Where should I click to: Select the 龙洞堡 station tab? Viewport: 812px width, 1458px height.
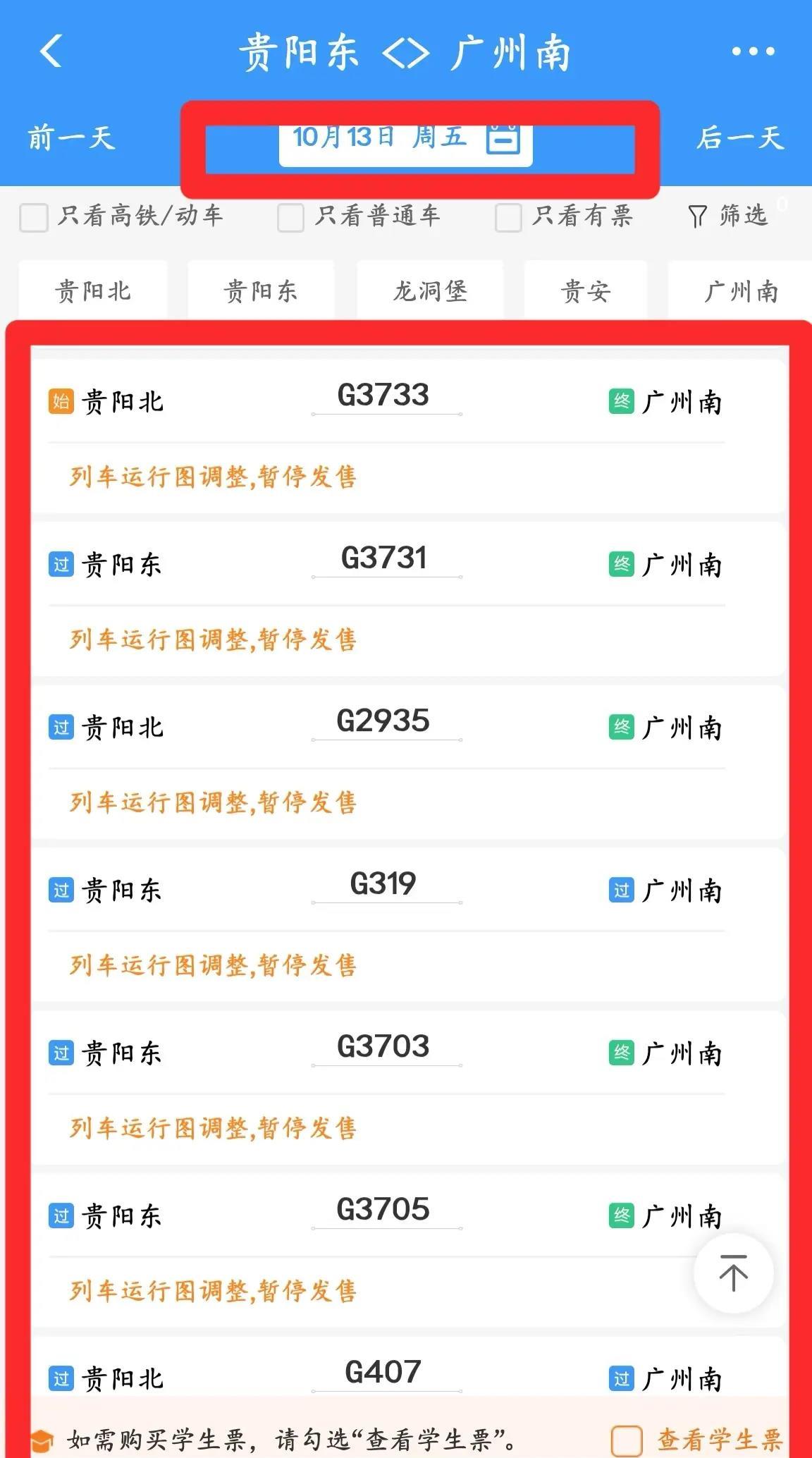point(430,290)
